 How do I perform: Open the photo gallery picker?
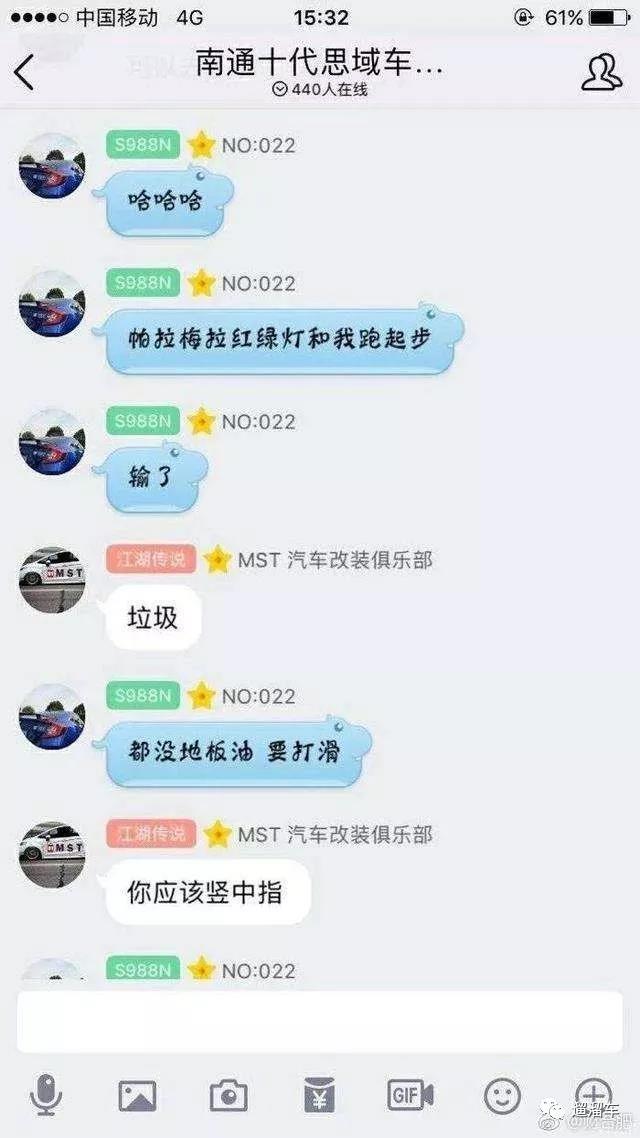click(138, 1095)
